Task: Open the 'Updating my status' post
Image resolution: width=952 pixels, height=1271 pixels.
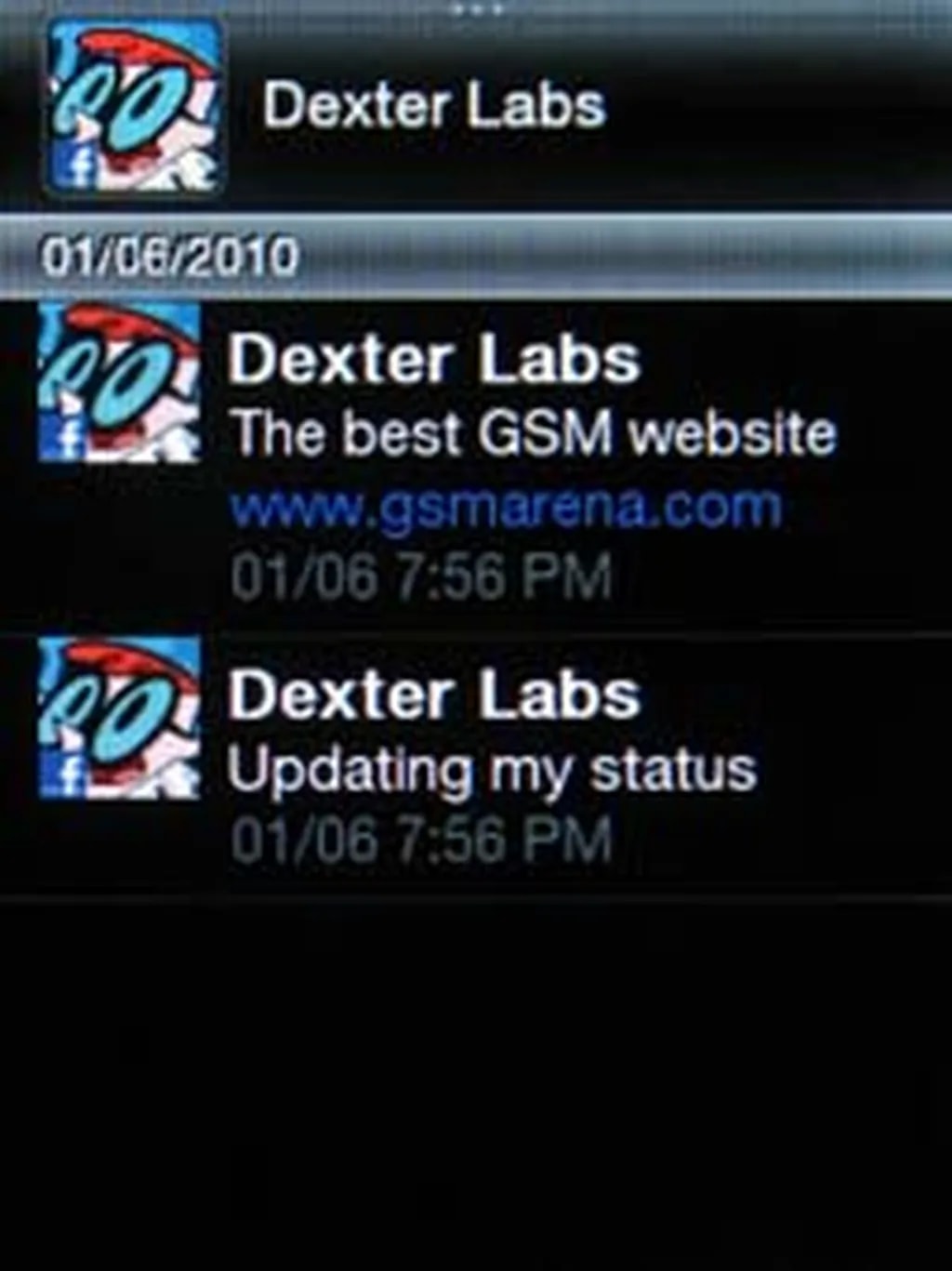Action: [492, 771]
